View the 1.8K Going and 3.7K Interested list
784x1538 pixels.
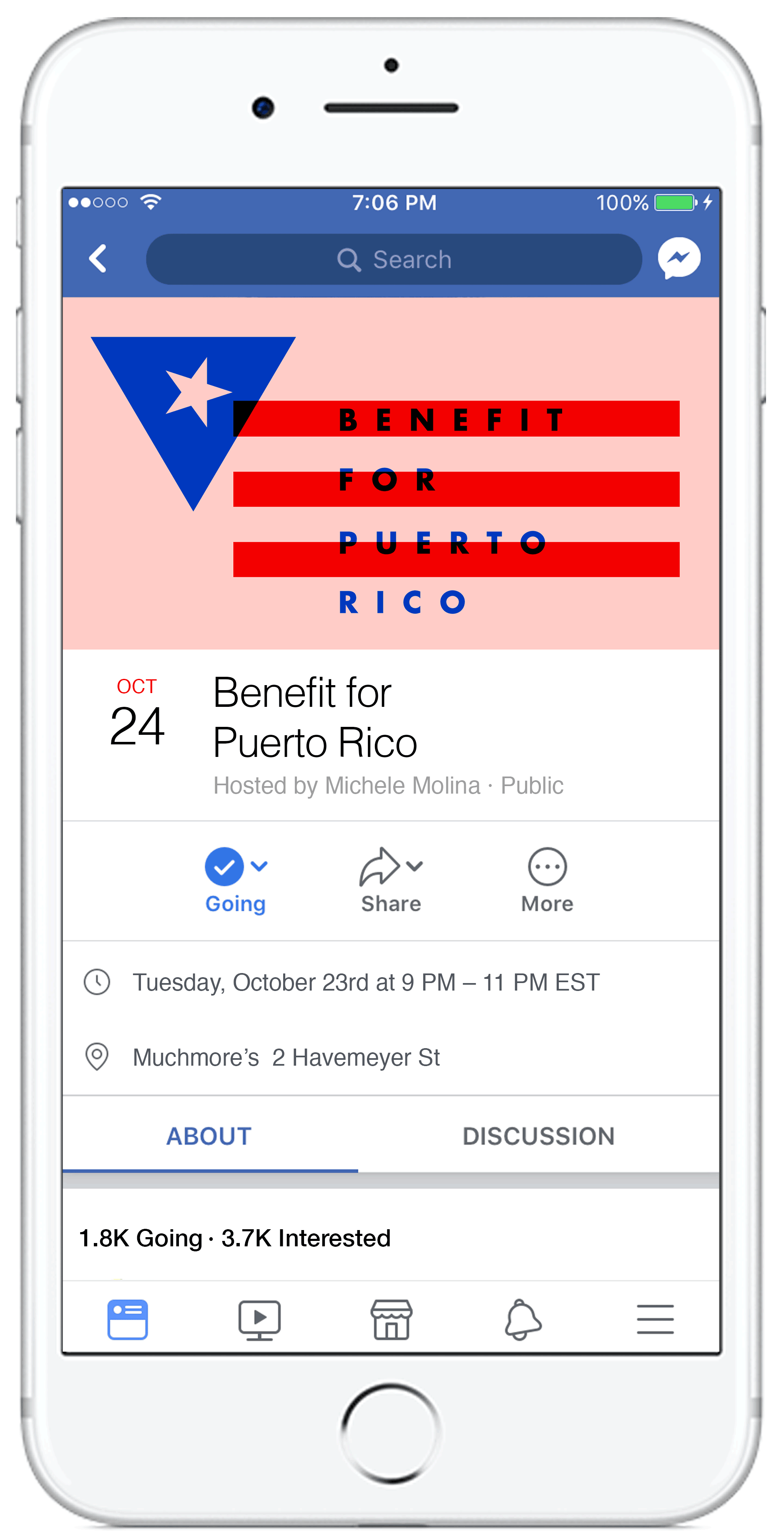click(234, 1238)
